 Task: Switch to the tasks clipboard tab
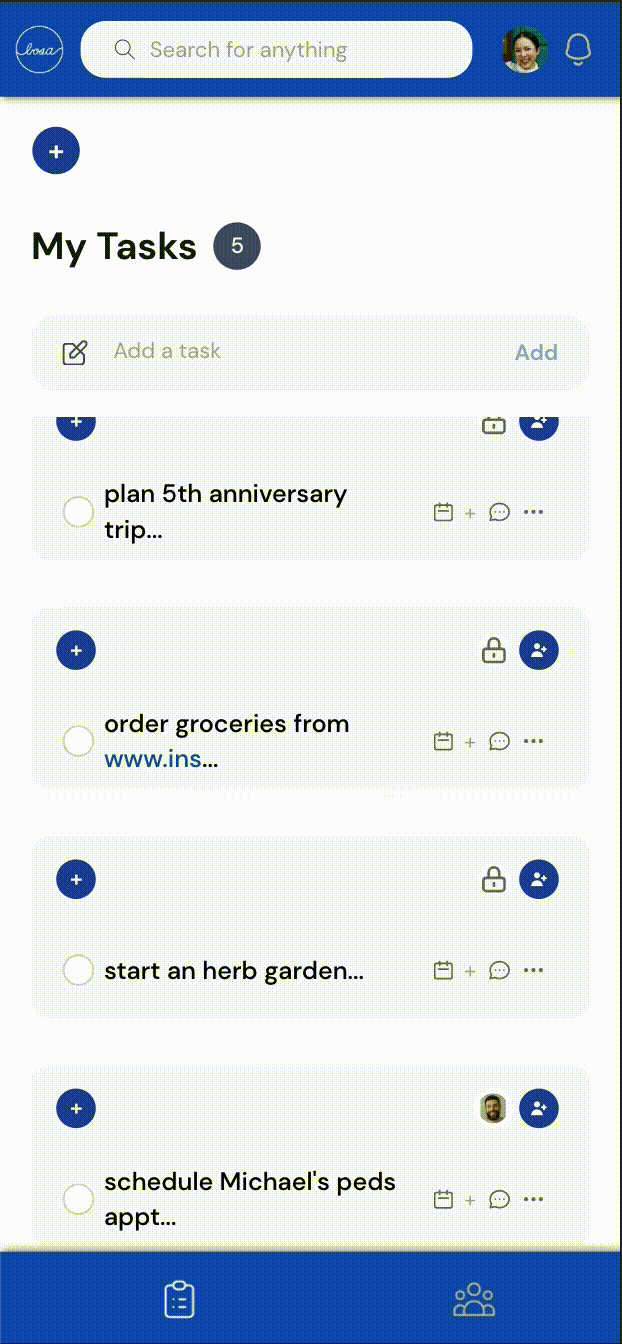[x=179, y=1300]
